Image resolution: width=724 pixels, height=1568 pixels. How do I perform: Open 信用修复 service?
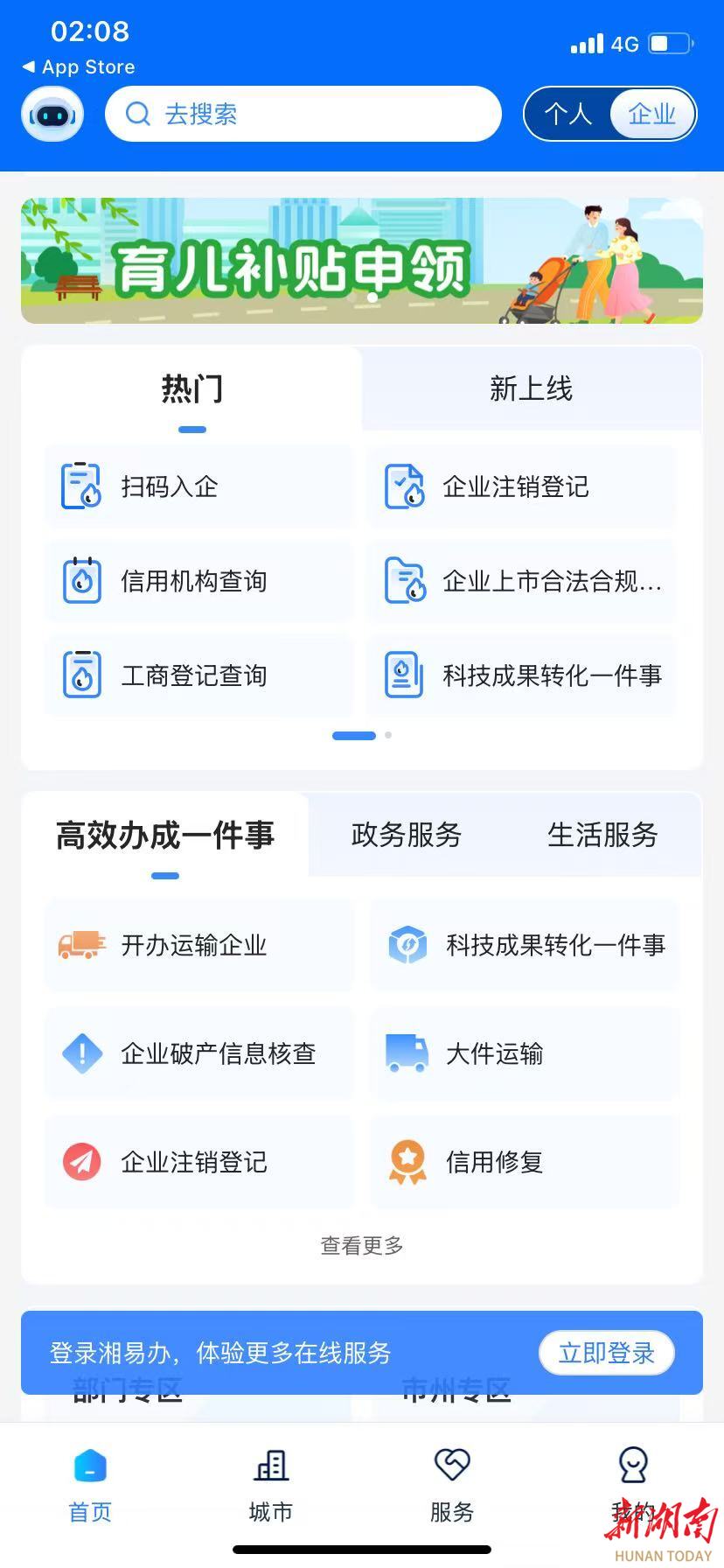[525, 1162]
